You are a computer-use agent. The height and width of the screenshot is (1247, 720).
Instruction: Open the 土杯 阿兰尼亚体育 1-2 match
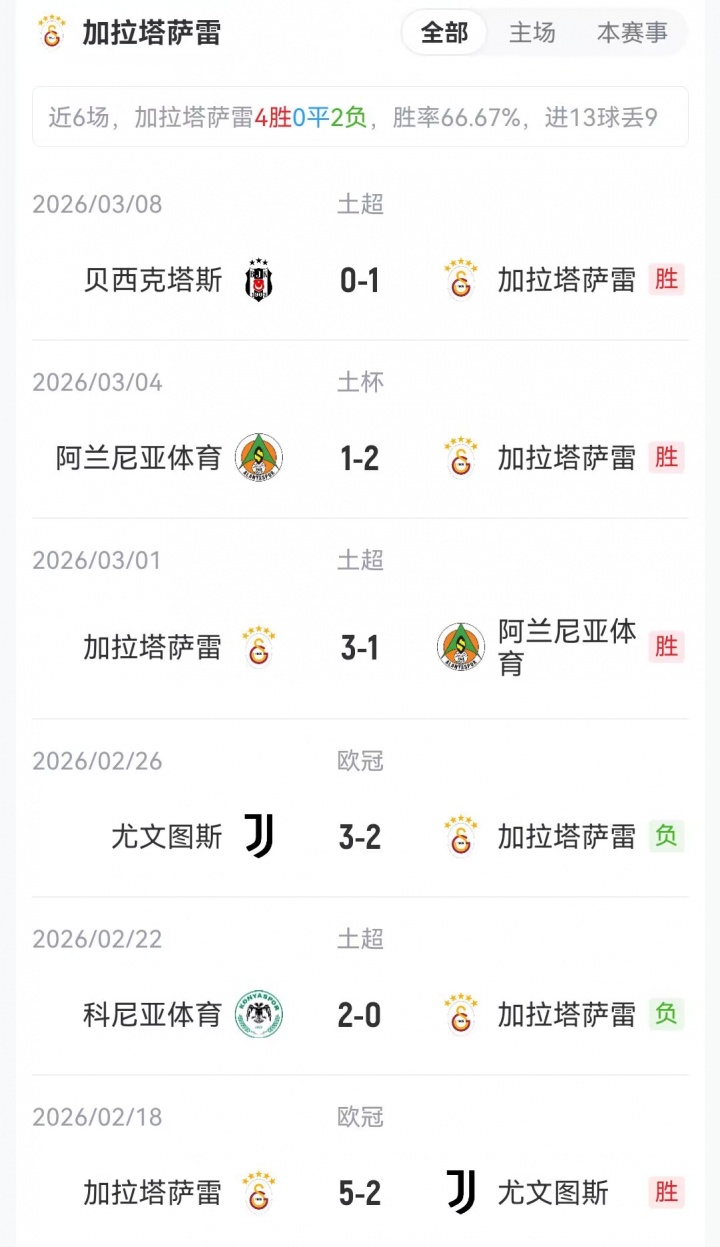(360, 458)
